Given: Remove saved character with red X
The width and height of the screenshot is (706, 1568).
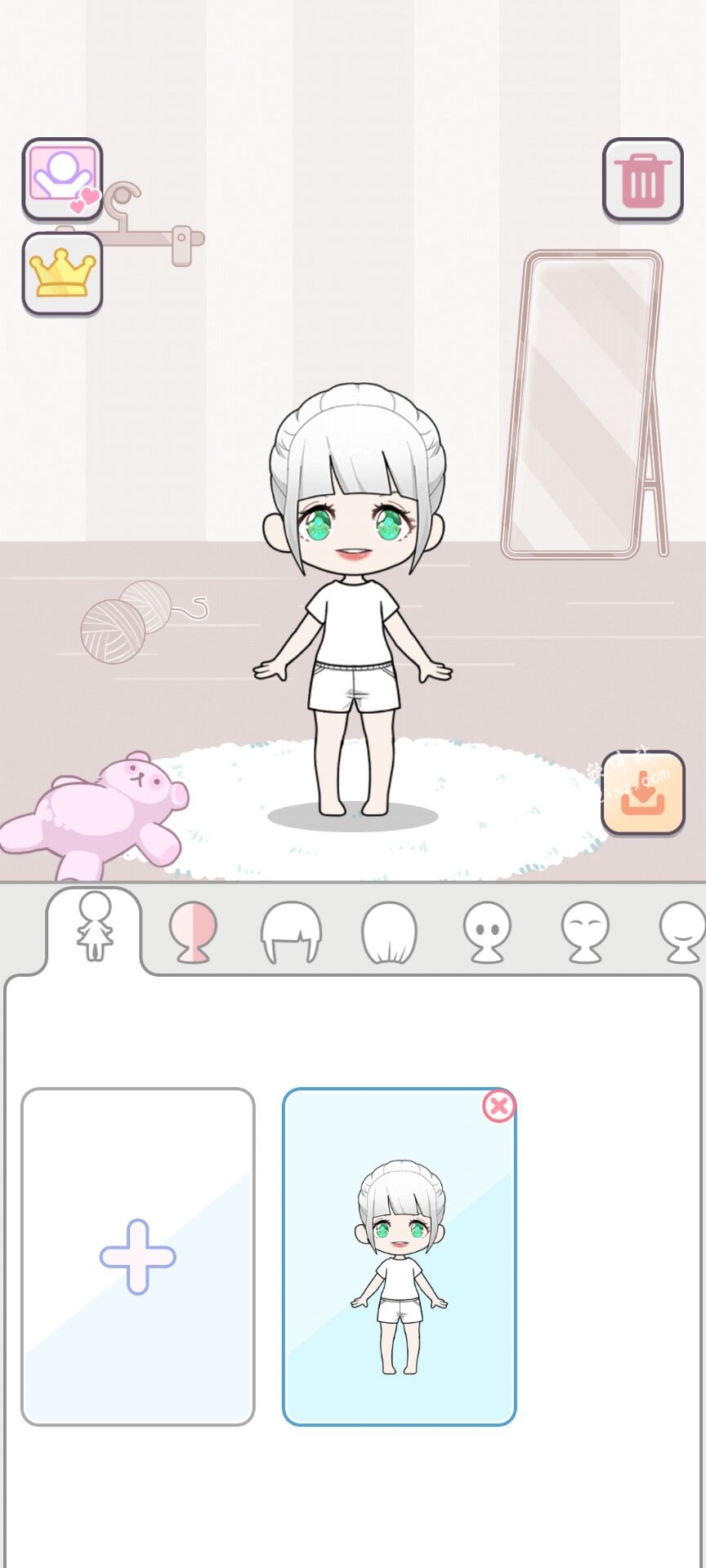Looking at the screenshot, I should point(498,1107).
